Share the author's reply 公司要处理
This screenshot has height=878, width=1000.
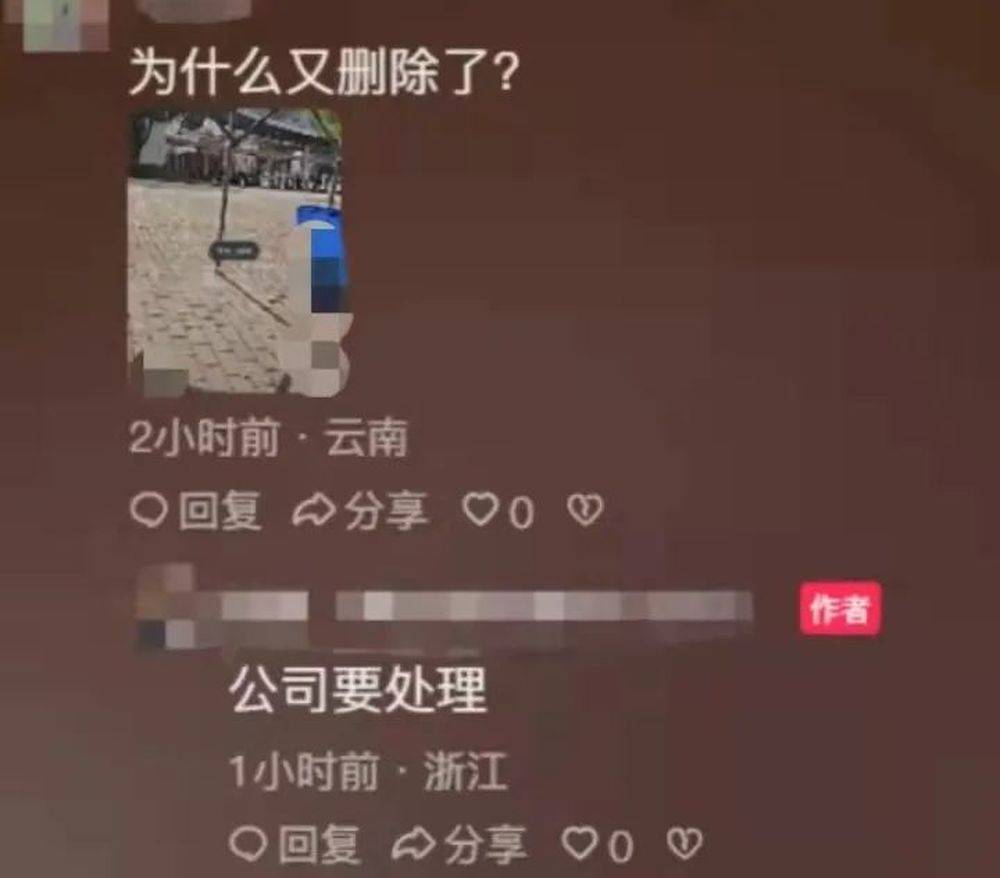(x=459, y=846)
